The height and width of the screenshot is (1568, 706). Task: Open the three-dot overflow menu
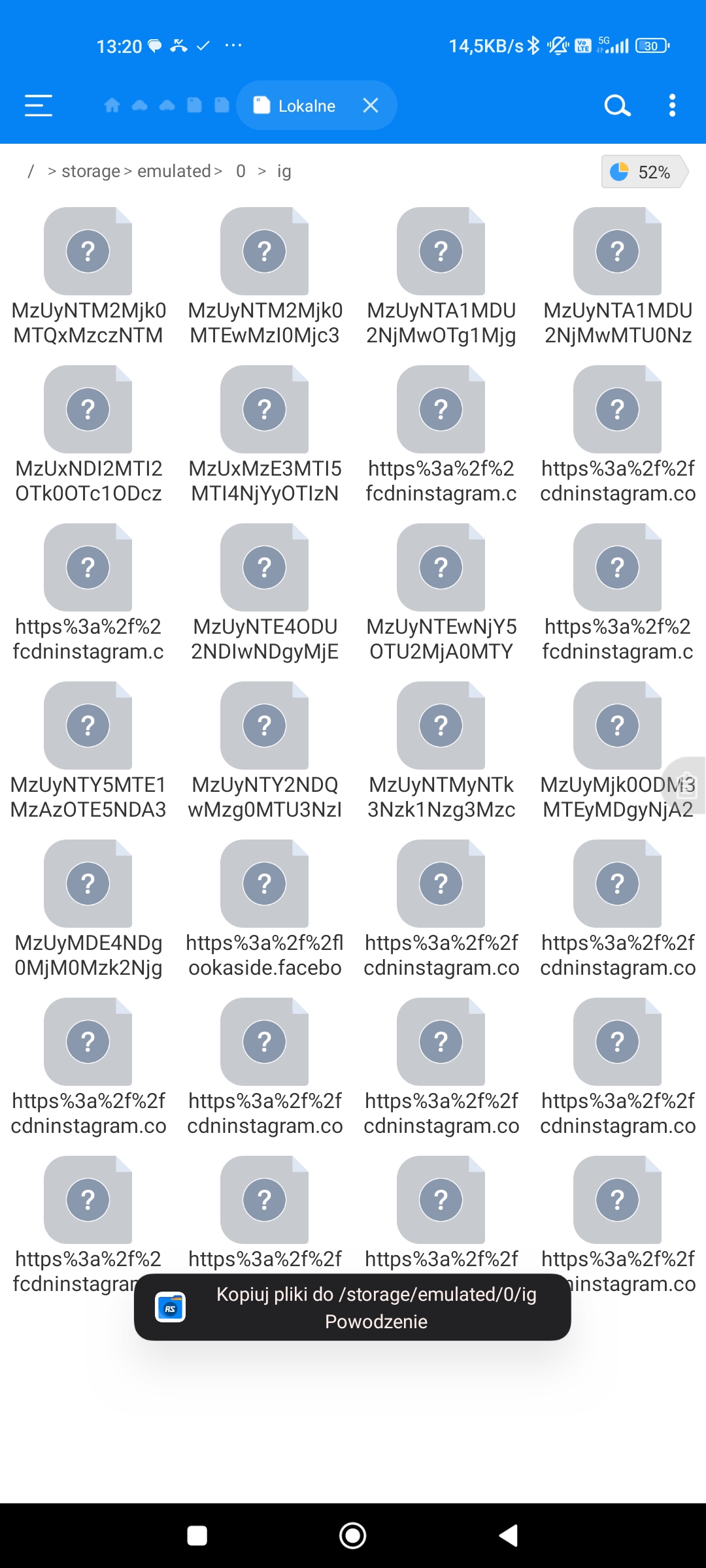(672, 105)
